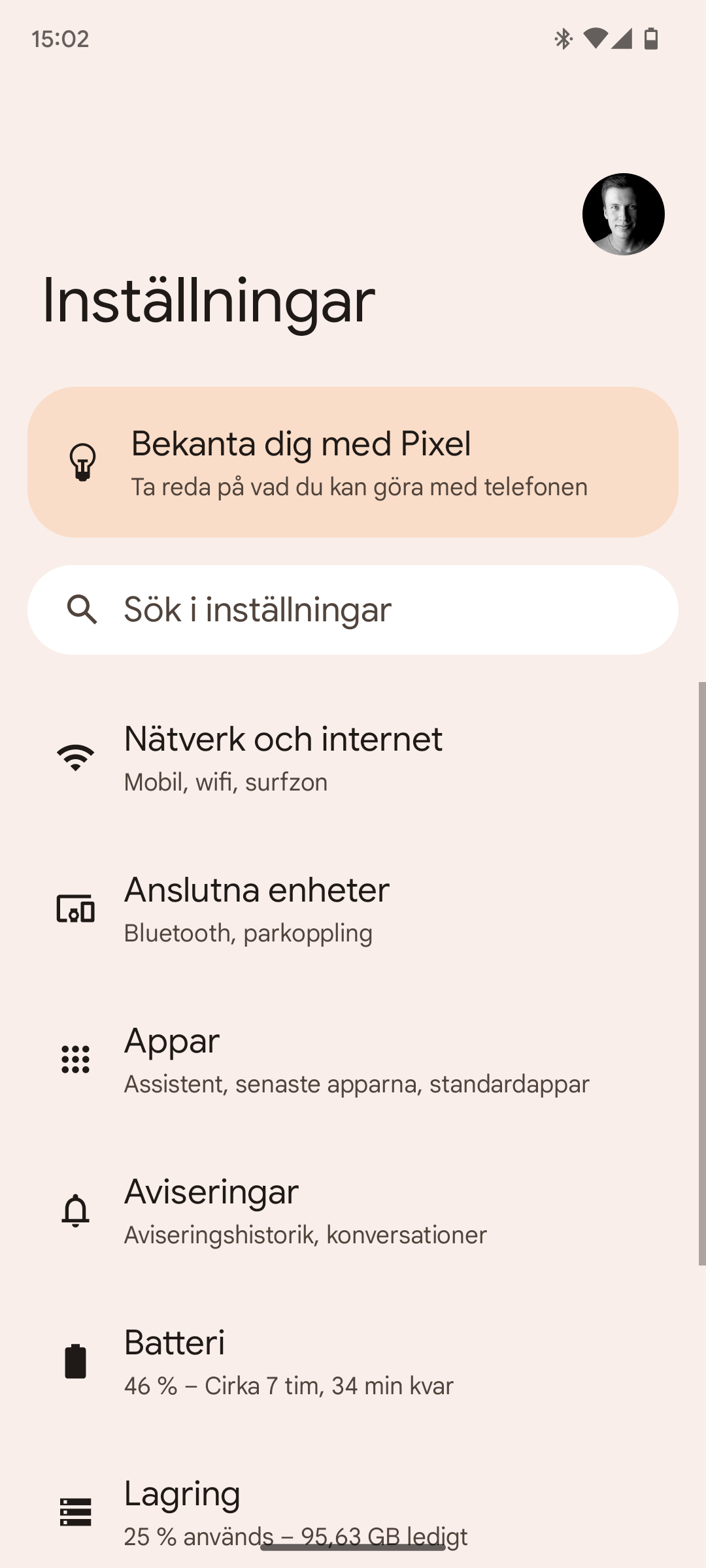Go to Appar settings
706x1568 pixels.
[x=353, y=1060]
